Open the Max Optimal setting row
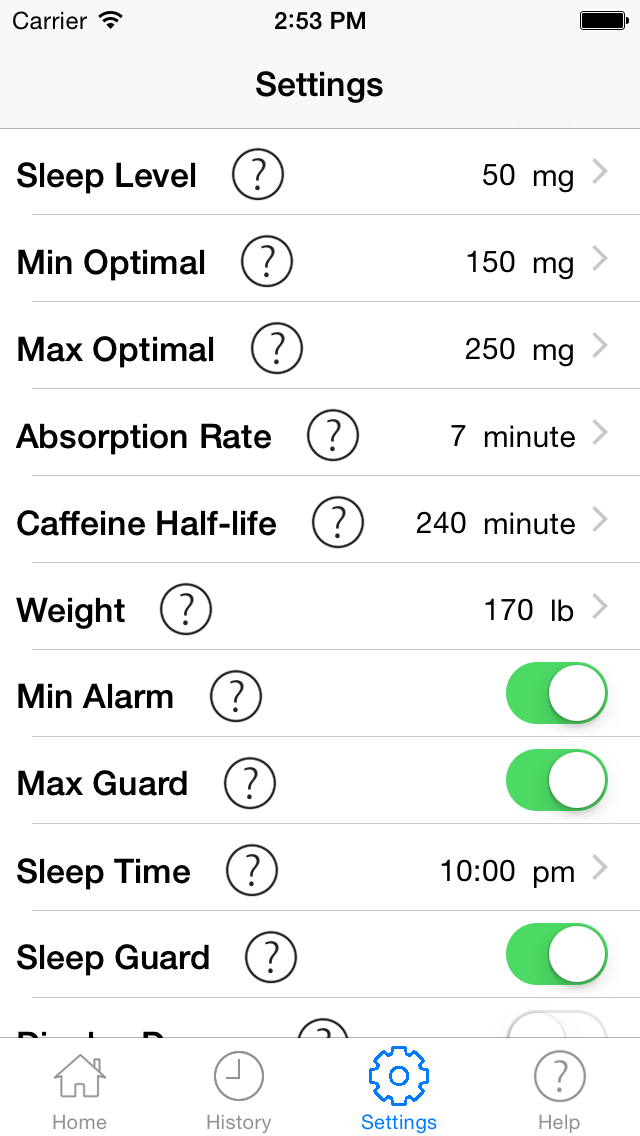Screen dimensions: 640x1136 click(x=320, y=346)
